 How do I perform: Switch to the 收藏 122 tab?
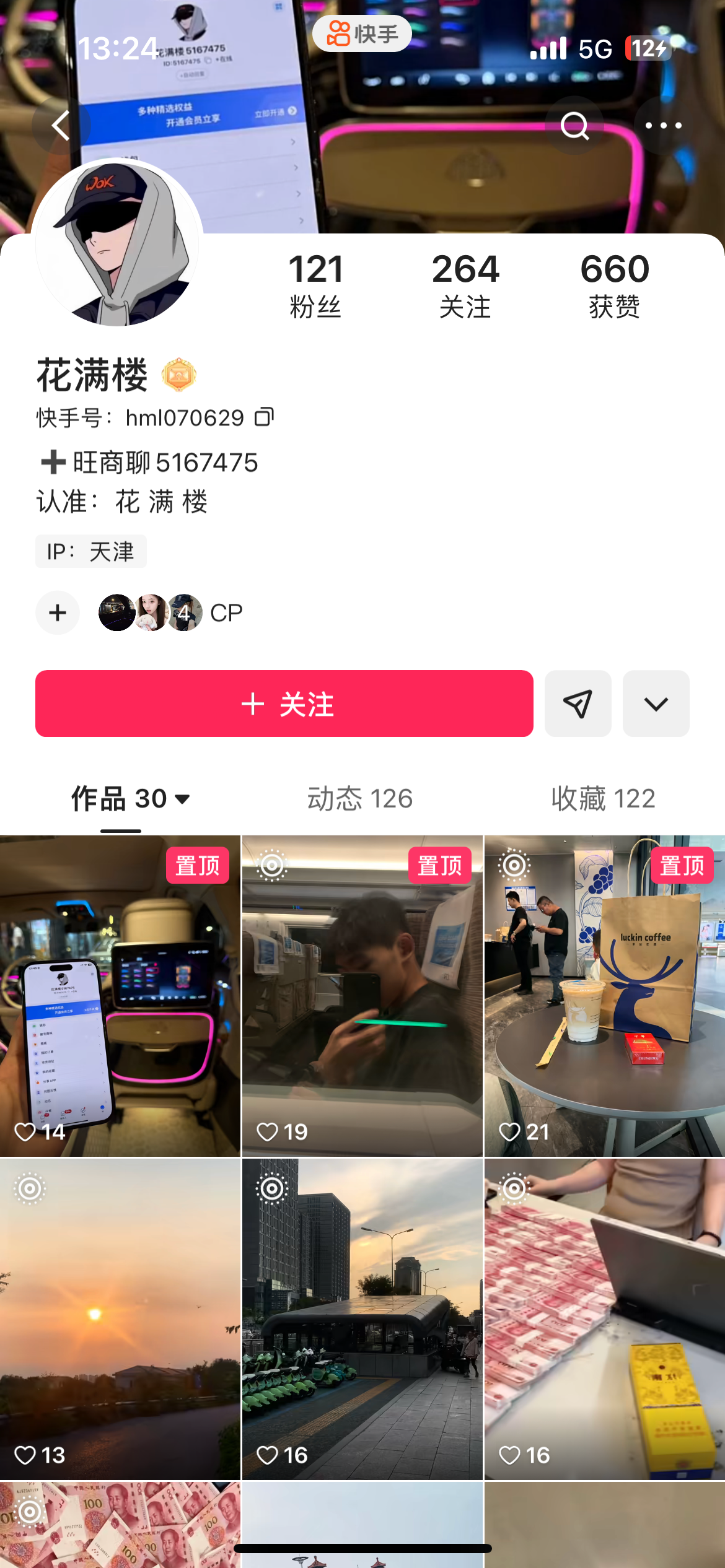604,799
